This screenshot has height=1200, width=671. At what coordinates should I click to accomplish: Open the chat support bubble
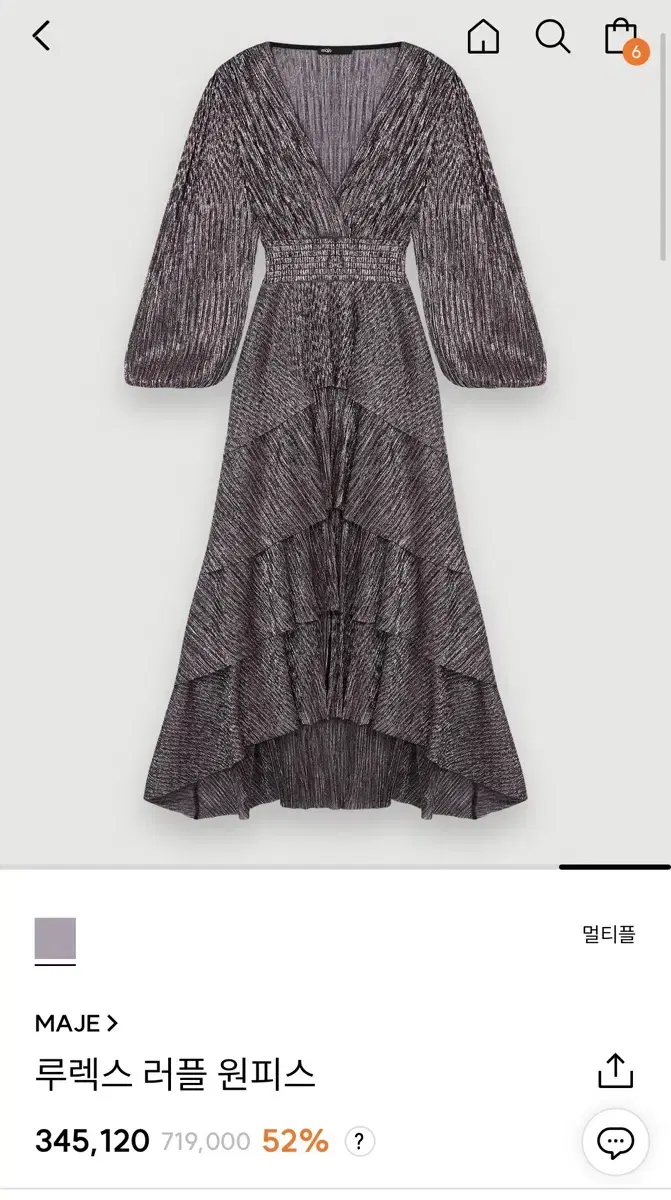tap(615, 1142)
